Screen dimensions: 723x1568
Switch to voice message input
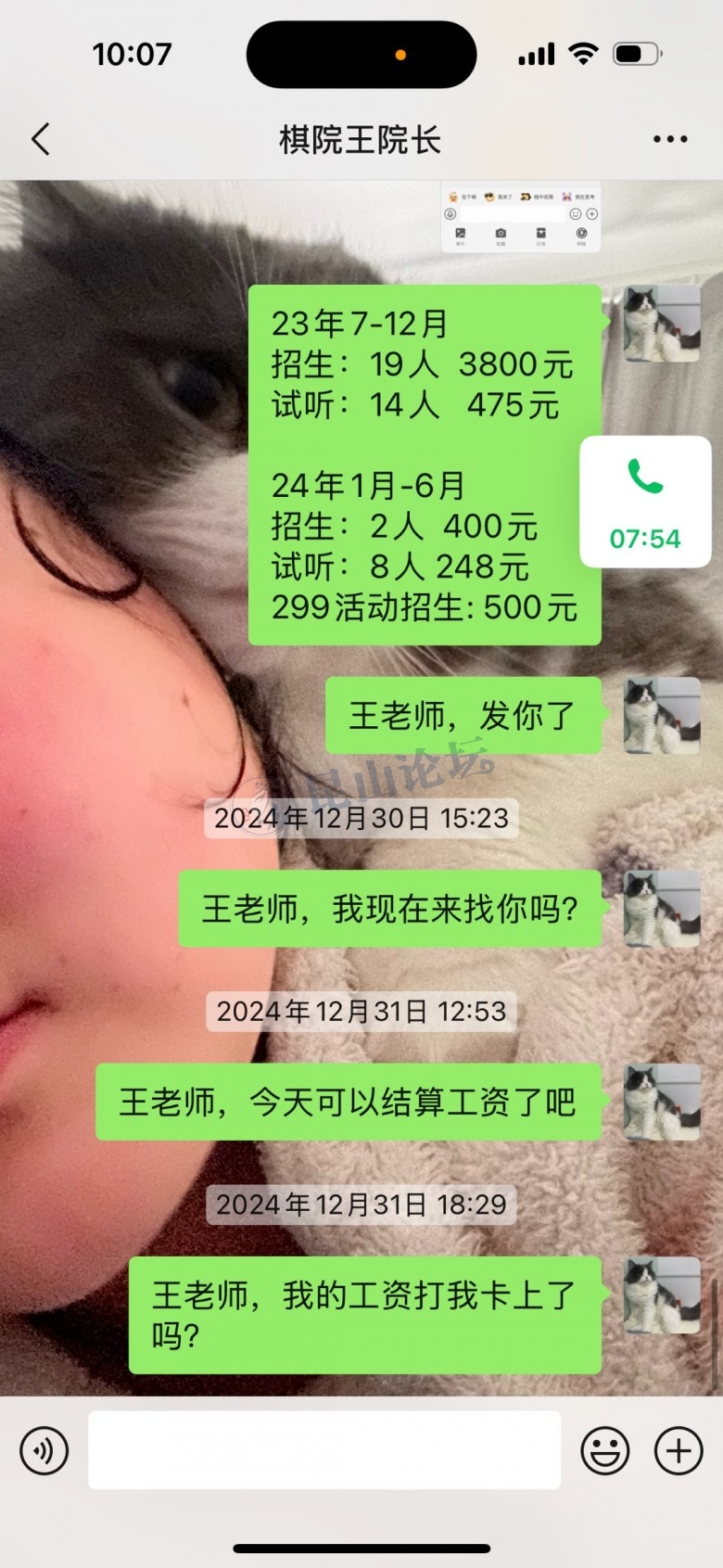pyautogui.click(x=44, y=1450)
